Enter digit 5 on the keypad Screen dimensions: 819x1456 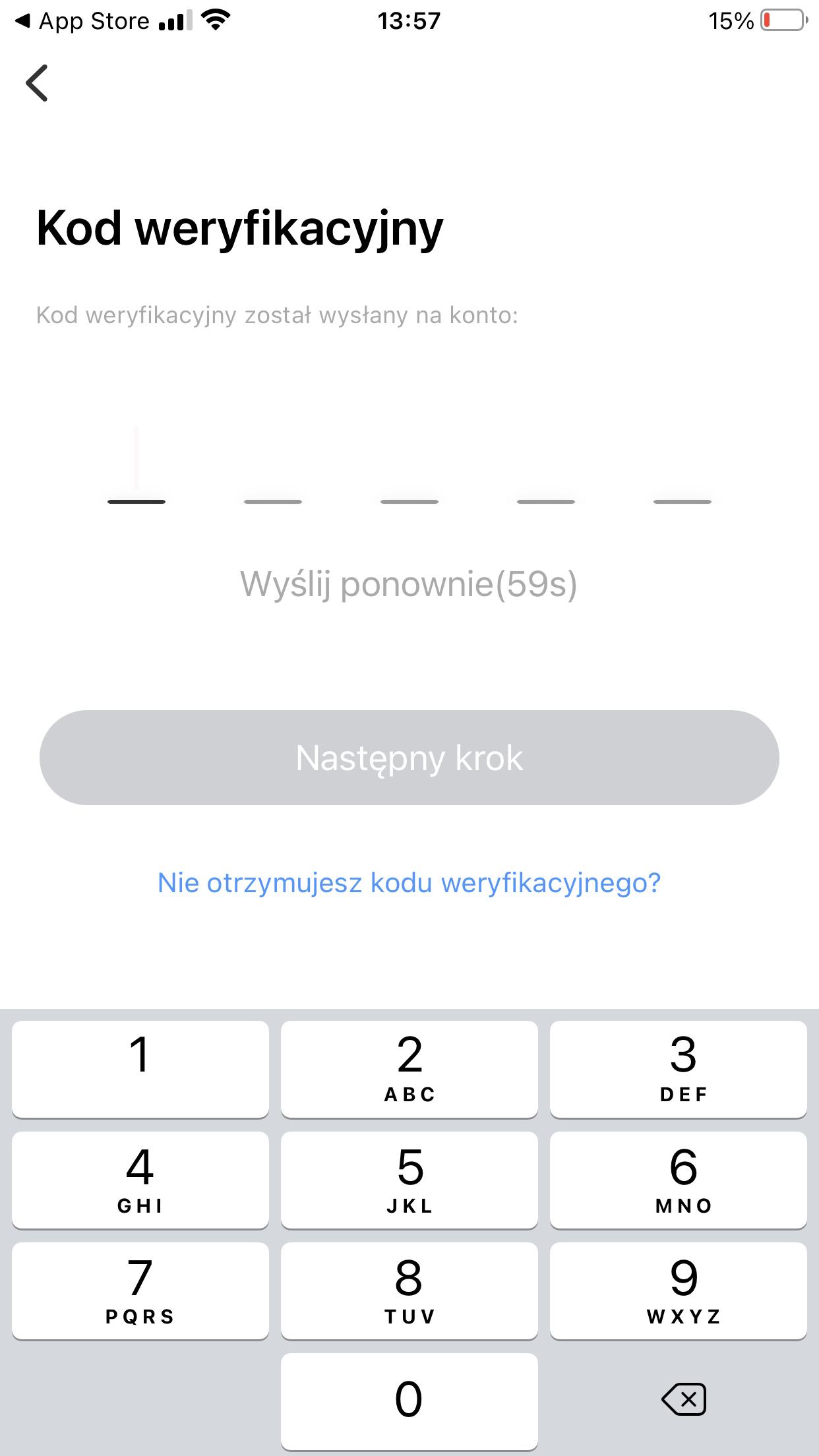[x=409, y=1180]
